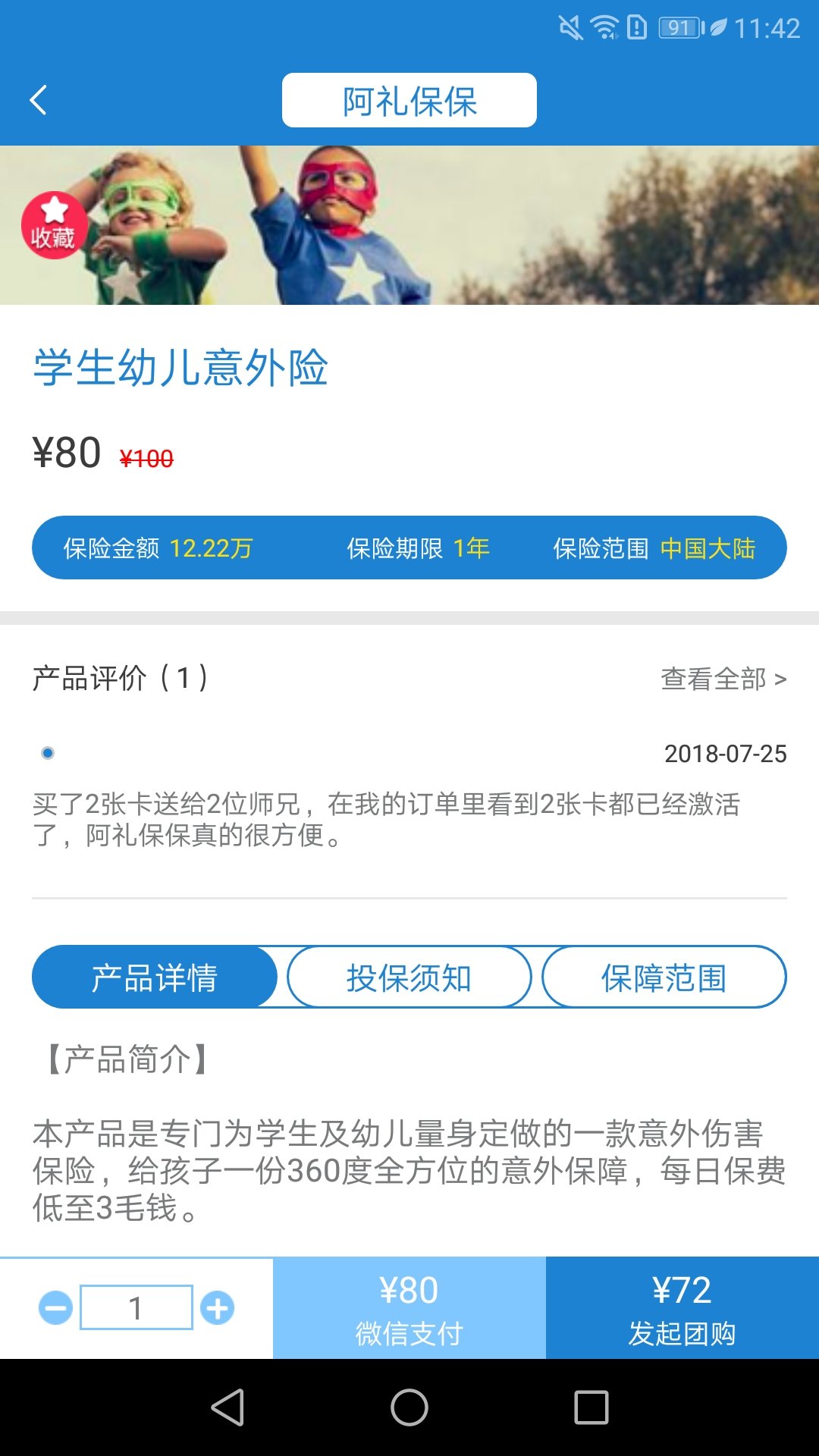Start a ¥72 group buy 发起团购
This screenshot has height=1456, width=819.
[682, 1308]
